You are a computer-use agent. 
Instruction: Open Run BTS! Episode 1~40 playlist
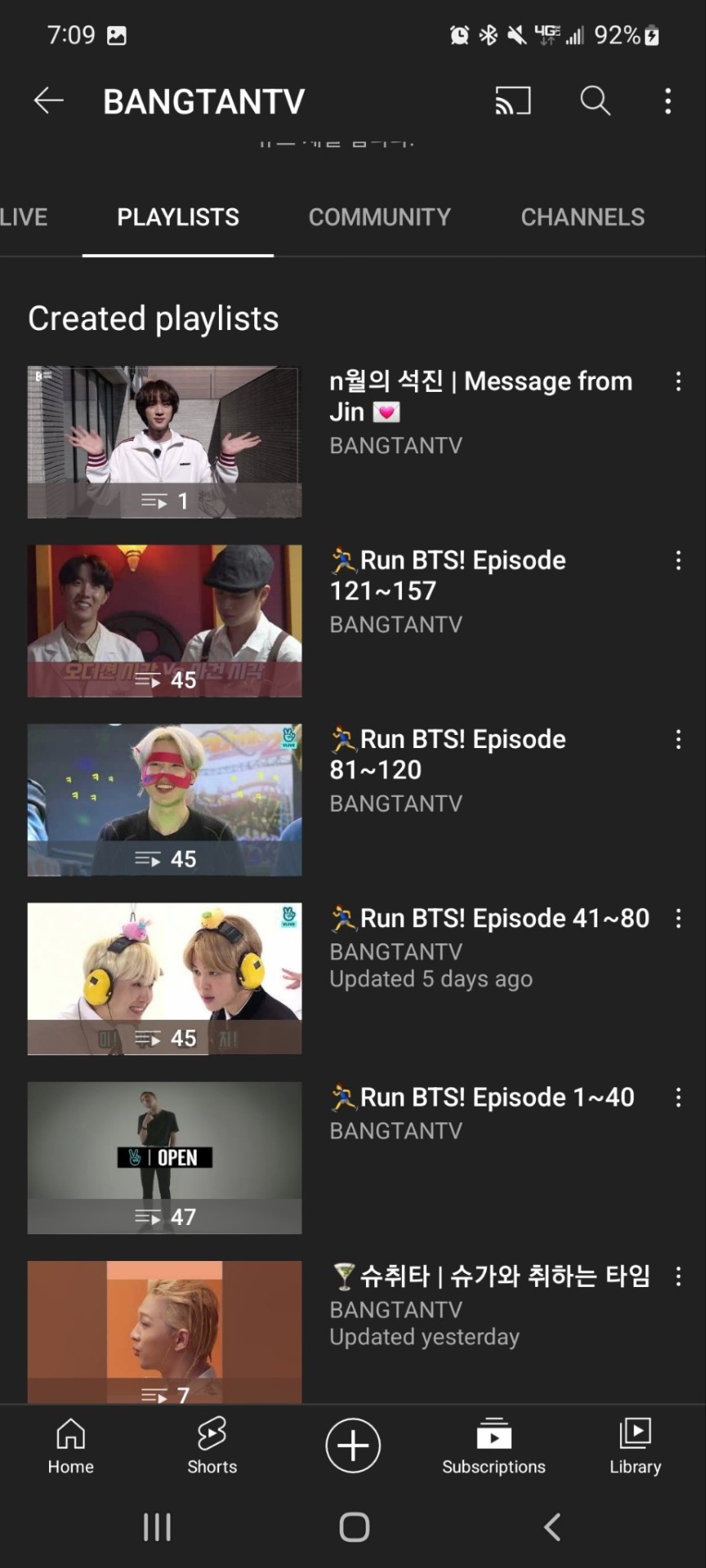point(482,1098)
